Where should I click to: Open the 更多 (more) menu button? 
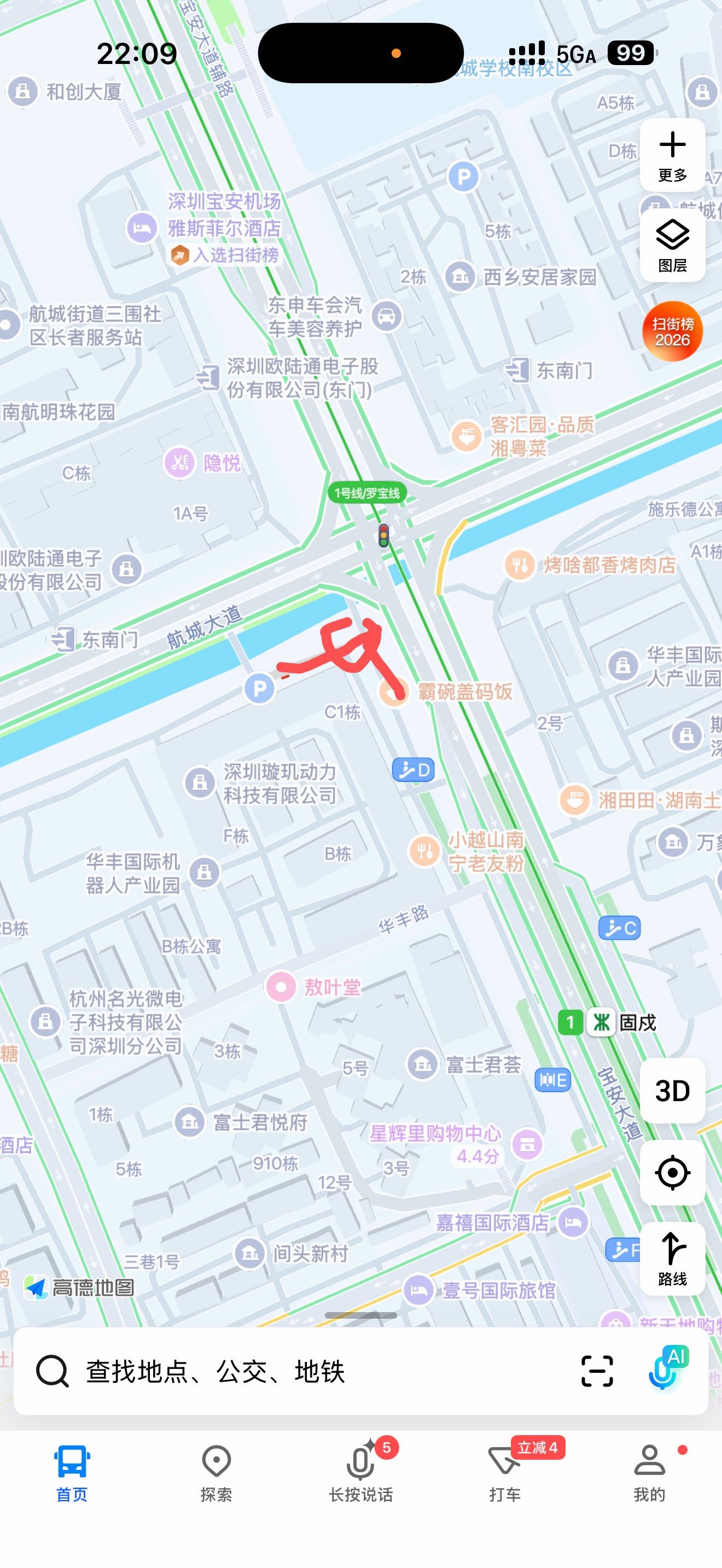coord(672,155)
